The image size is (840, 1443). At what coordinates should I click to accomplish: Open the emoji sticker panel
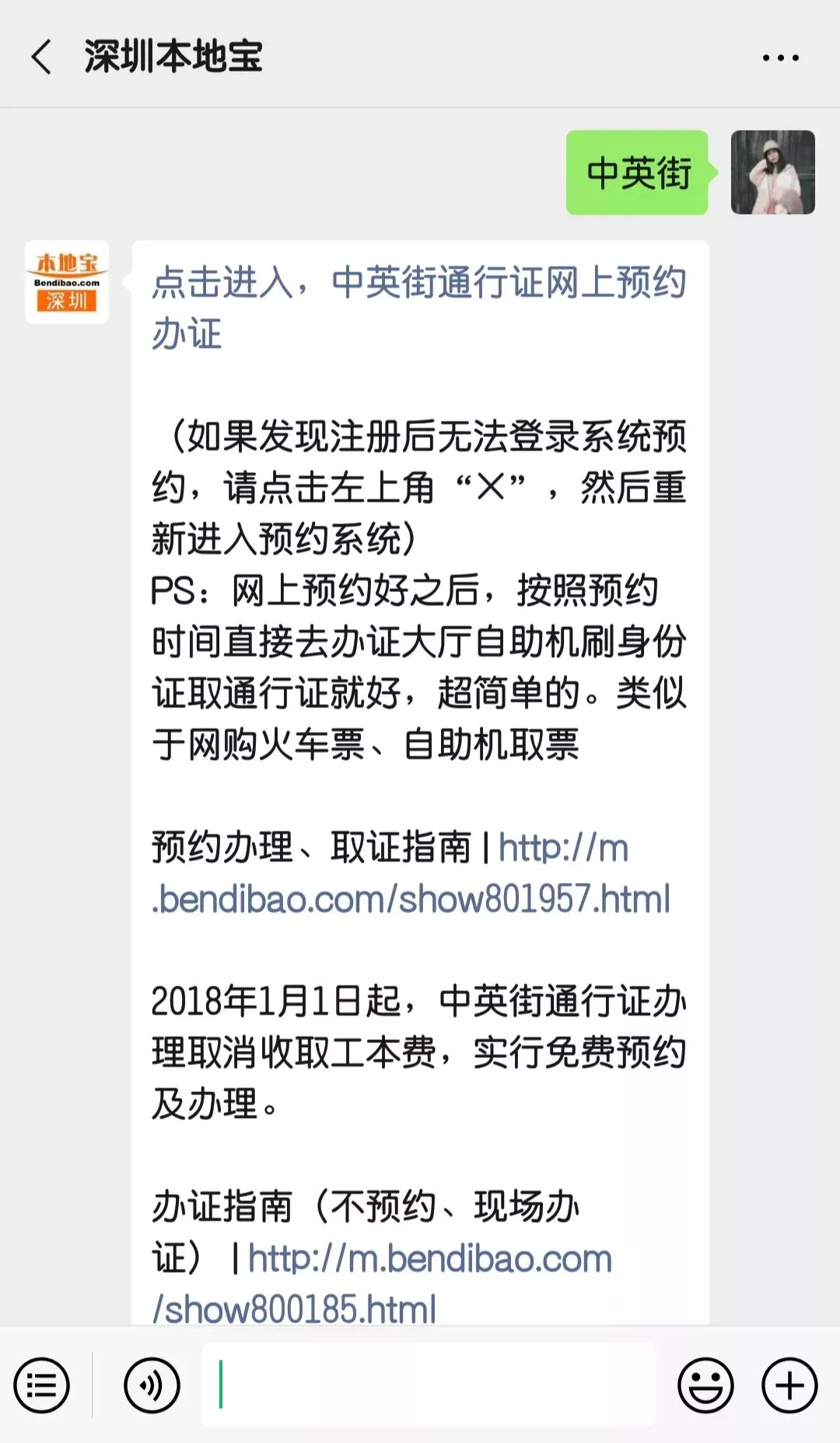click(705, 1385)
